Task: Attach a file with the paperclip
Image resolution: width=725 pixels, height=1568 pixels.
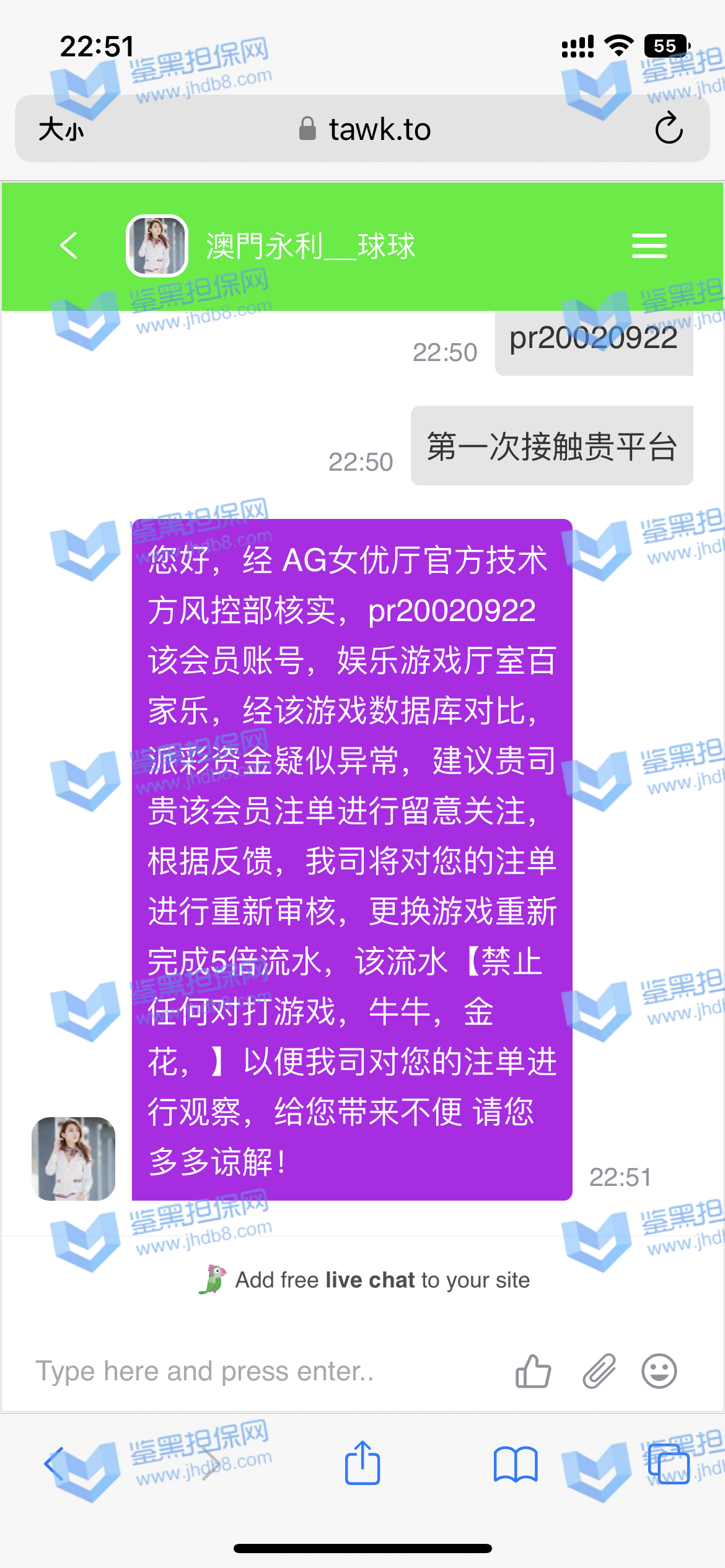Action: [x=599, y=1371]
